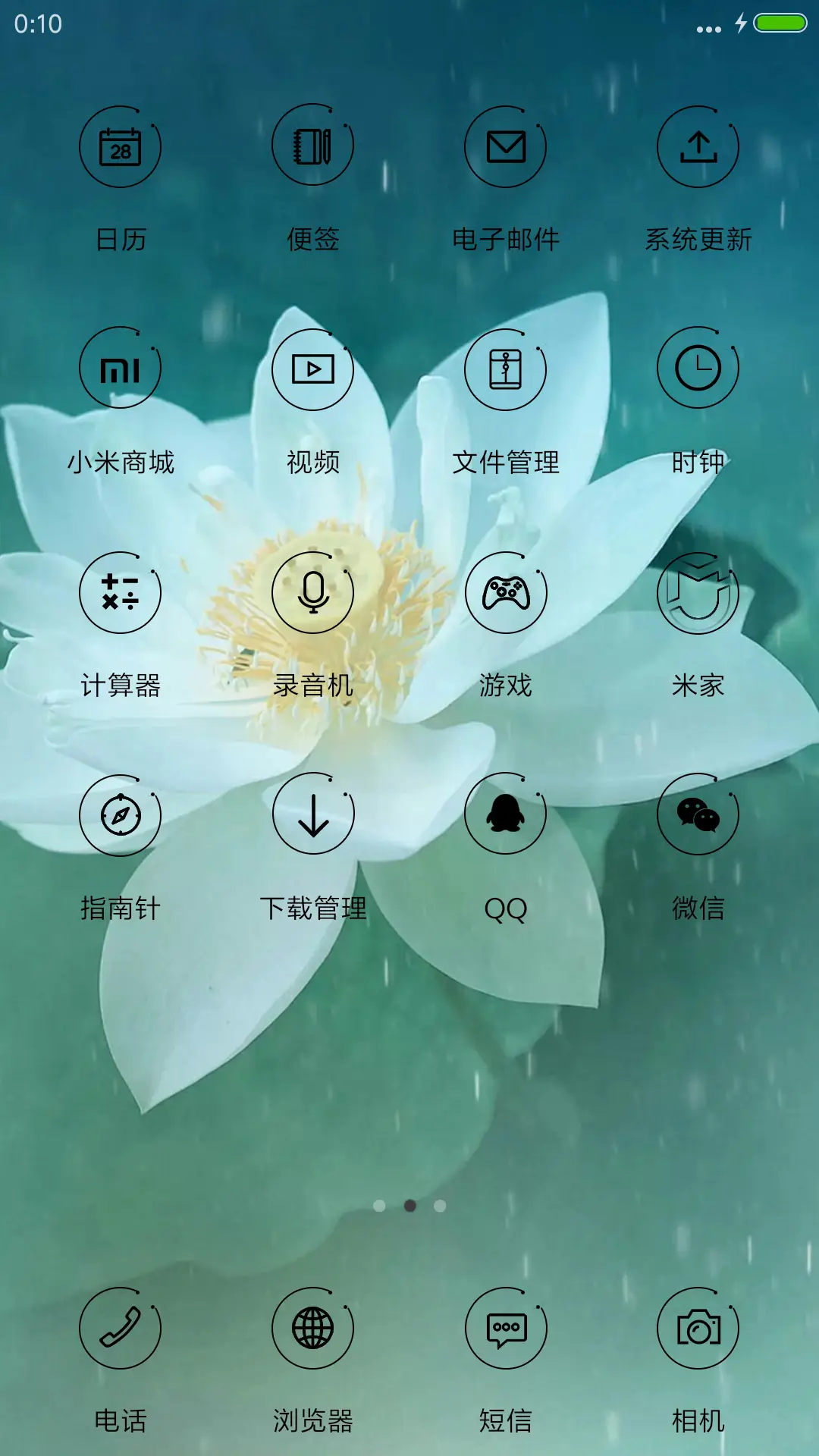Open the 日历 Calendar app
819x1456 pixels.
(120, 145)
